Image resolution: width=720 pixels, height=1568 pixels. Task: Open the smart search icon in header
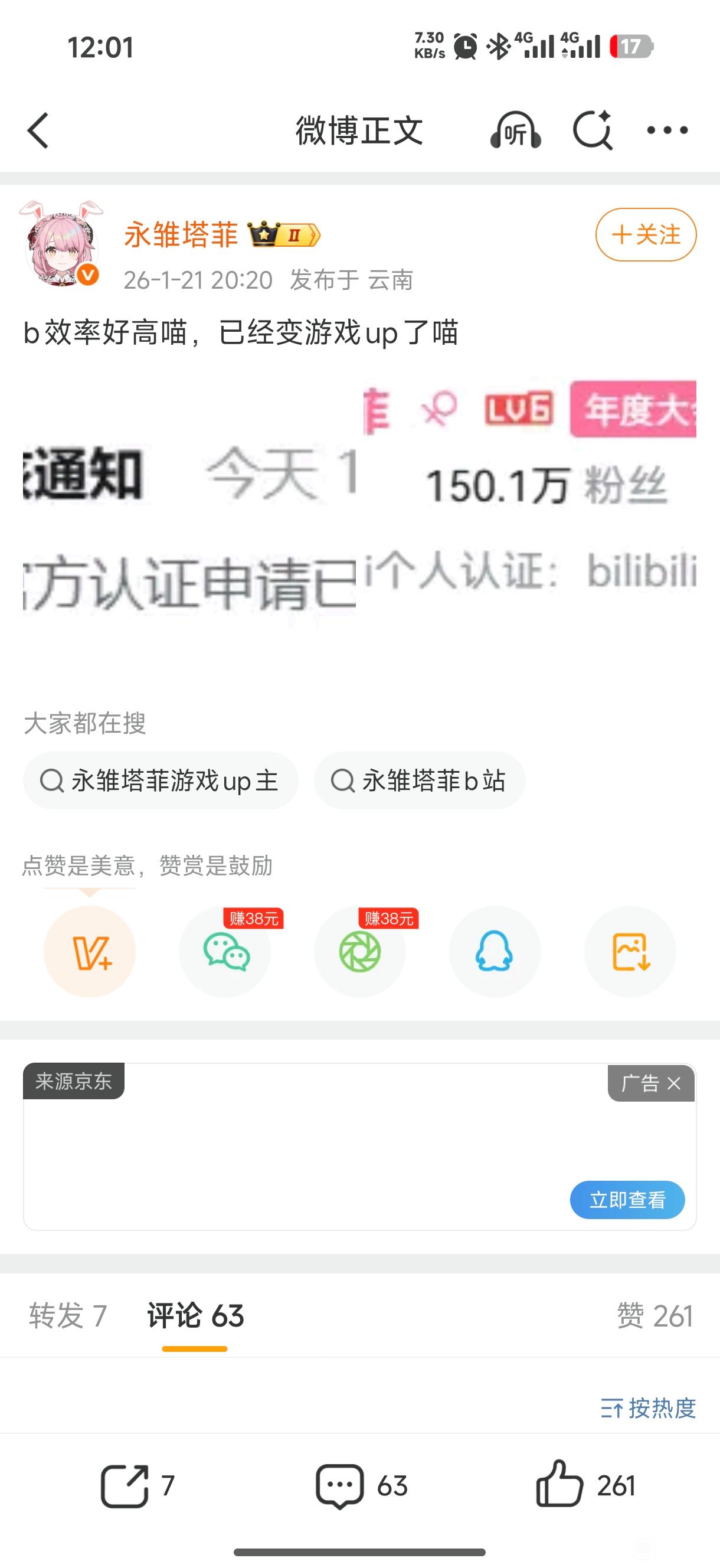click(x=592, y=130)
